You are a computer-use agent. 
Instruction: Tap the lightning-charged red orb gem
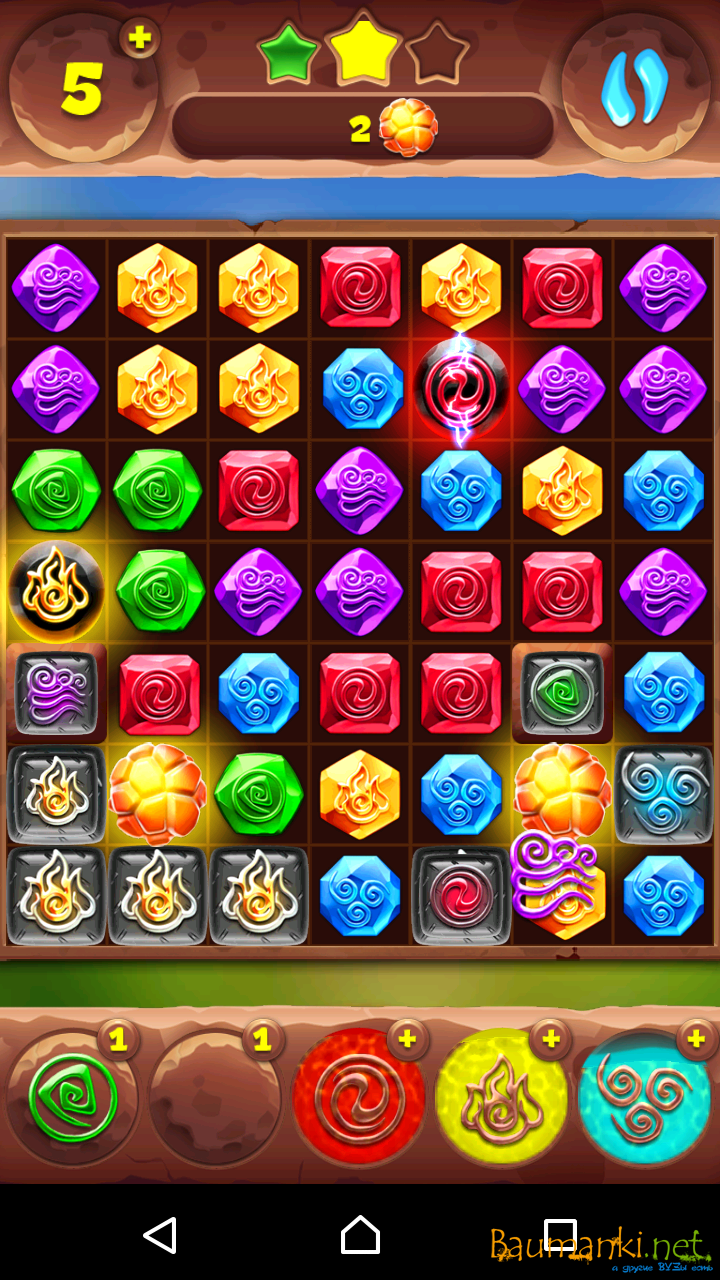coord(461,388)
